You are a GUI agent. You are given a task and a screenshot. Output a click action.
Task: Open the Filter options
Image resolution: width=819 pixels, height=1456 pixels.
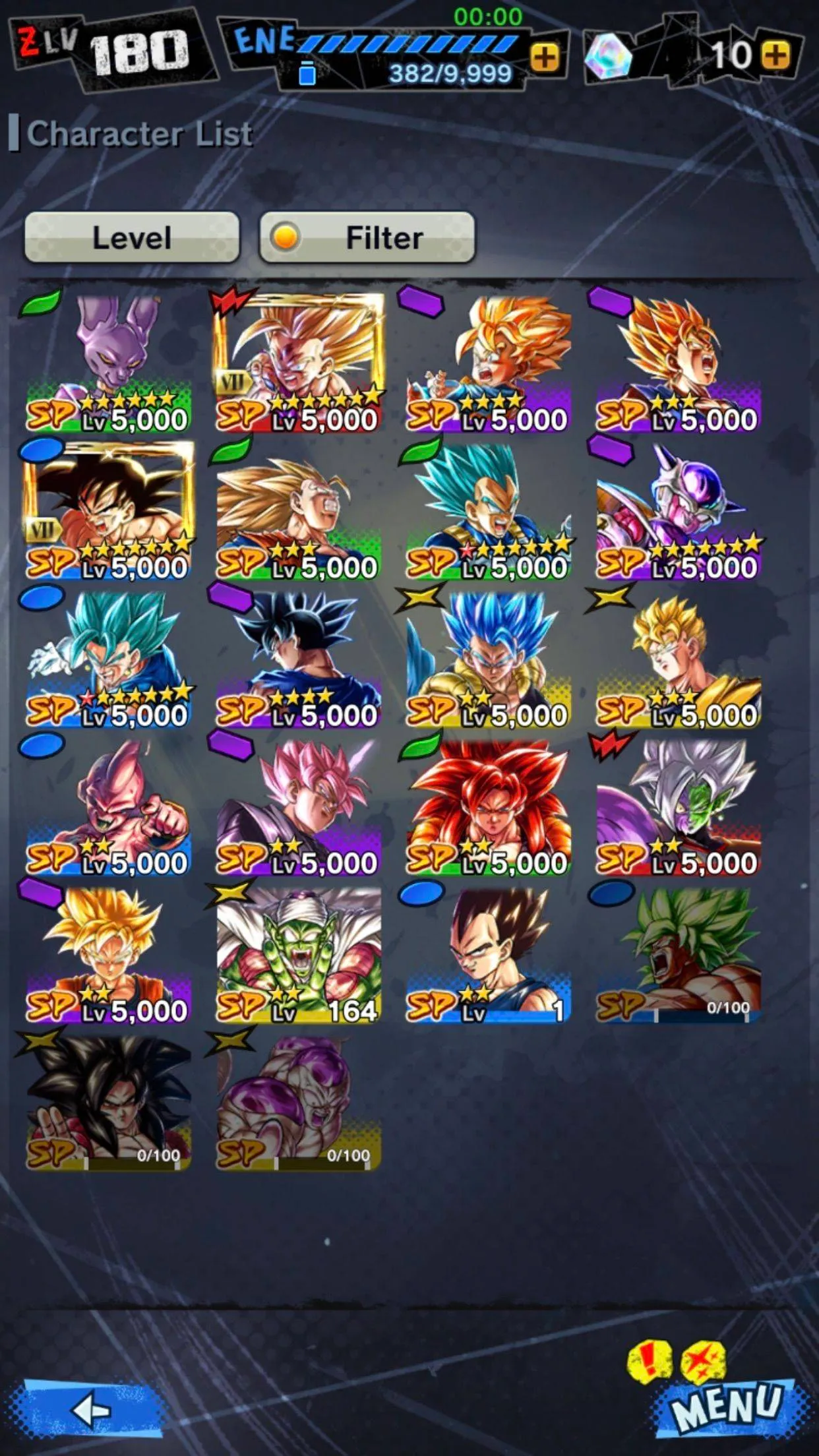[x=367, y=237]
